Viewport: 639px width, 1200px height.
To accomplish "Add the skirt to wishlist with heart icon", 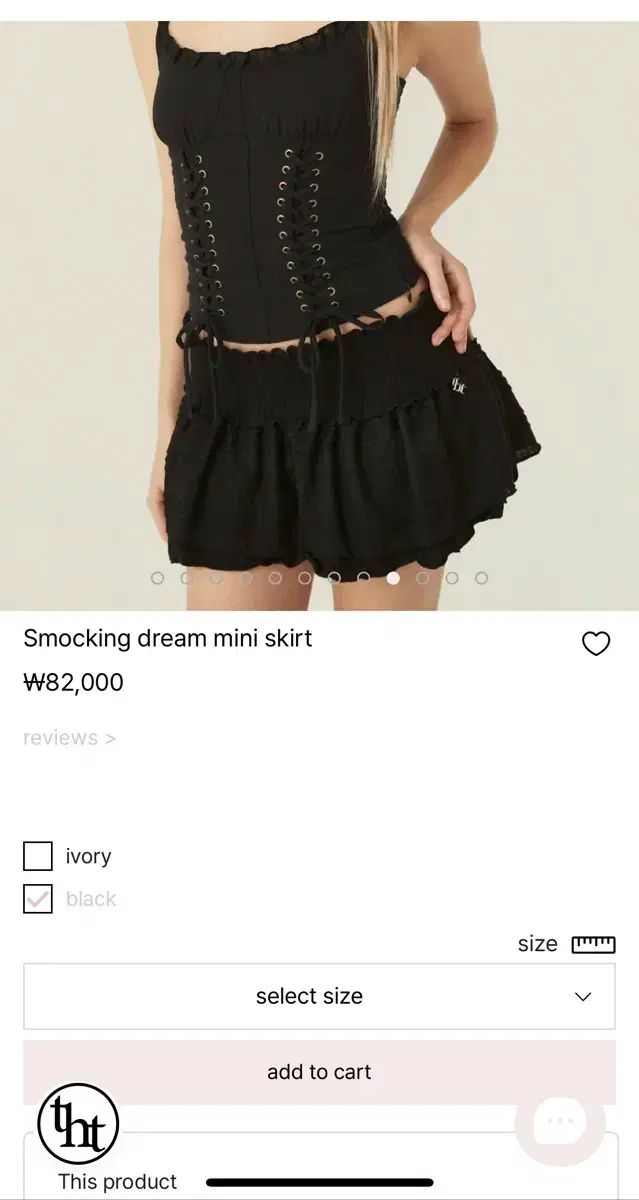I will pos(596,644).
